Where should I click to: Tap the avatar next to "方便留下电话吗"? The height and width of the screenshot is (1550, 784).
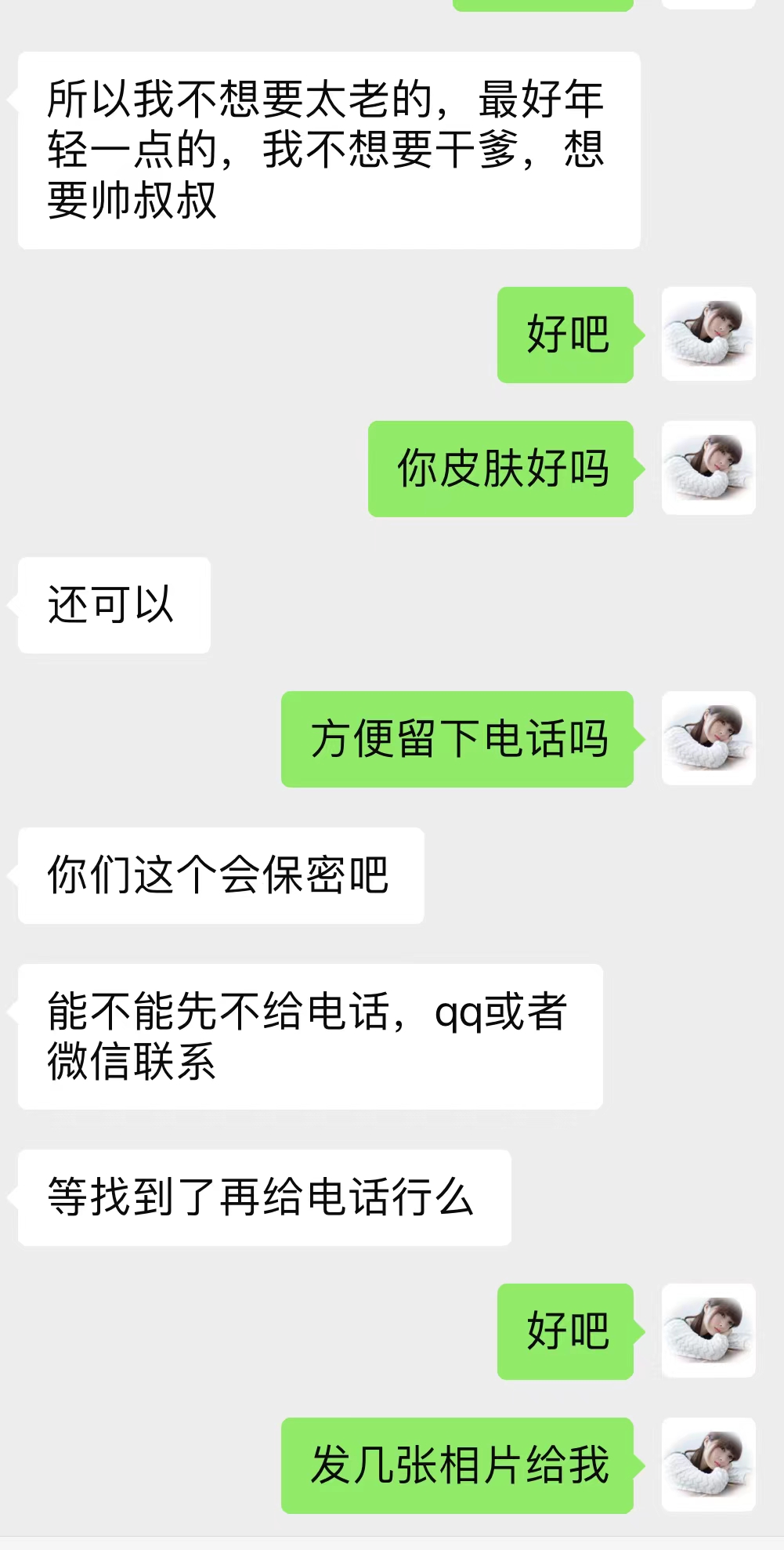708,738
